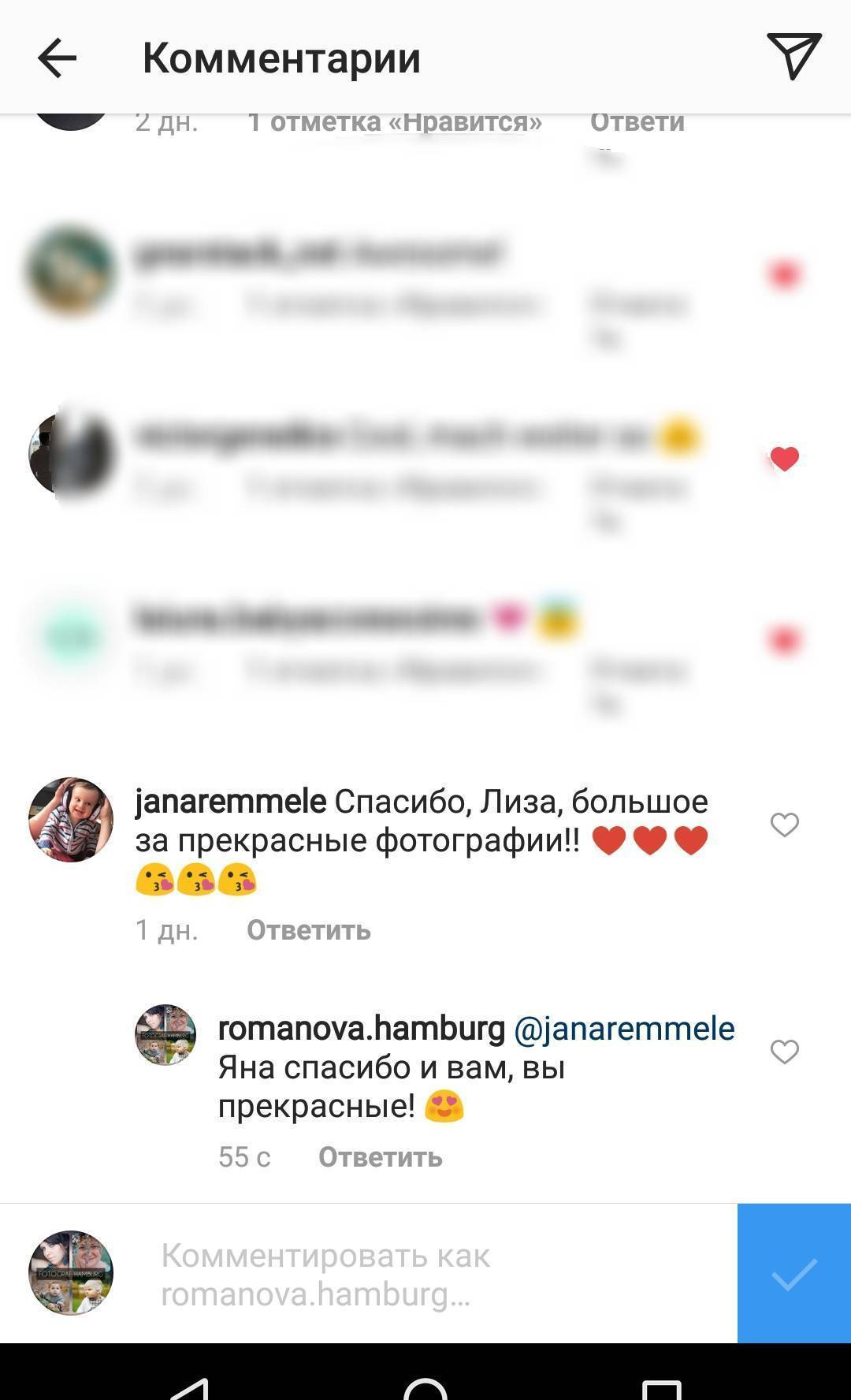
Task: Like janaremmele's comment
Action: (784, 825)
